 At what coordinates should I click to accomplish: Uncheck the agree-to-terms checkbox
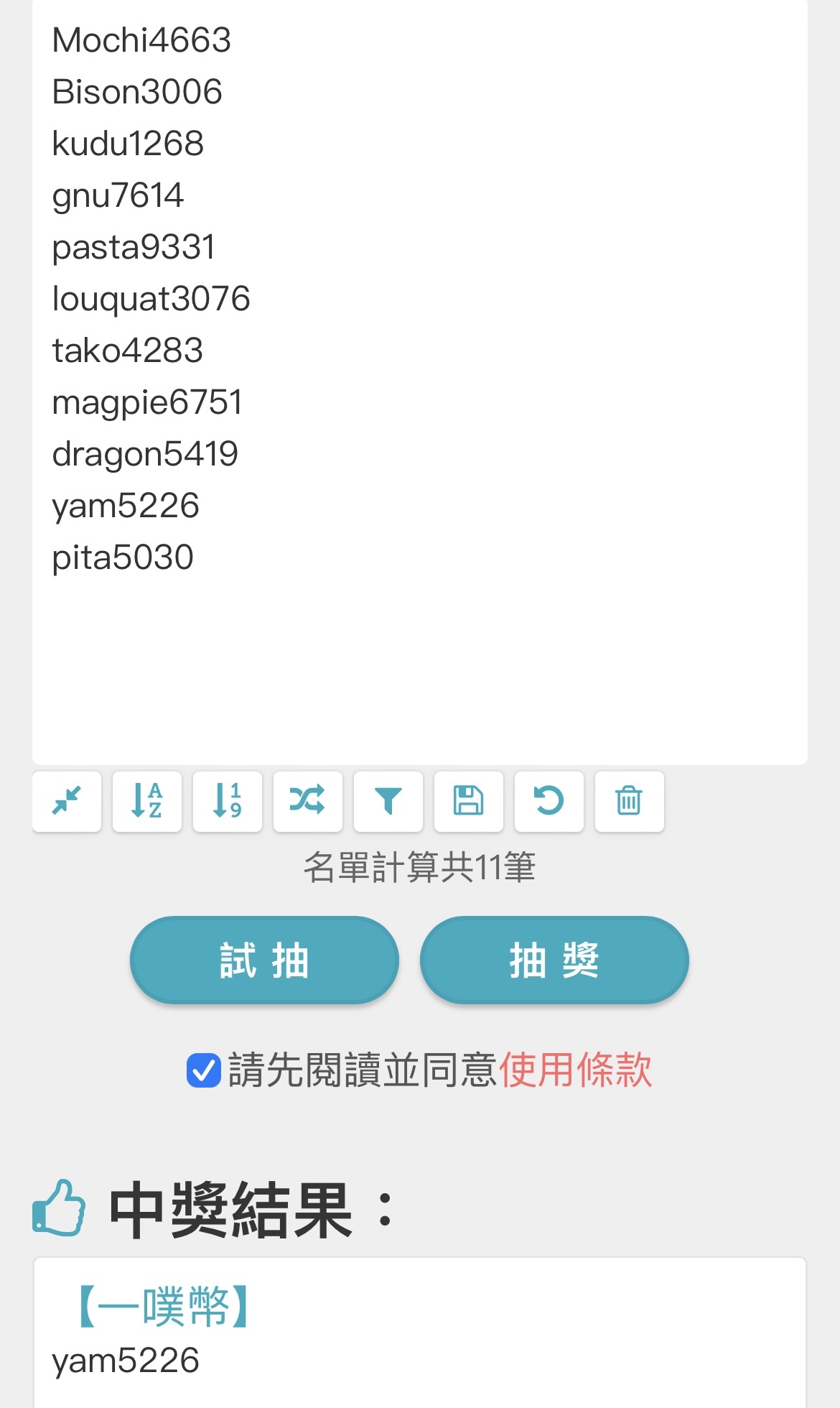click(x=203, y=1070)
